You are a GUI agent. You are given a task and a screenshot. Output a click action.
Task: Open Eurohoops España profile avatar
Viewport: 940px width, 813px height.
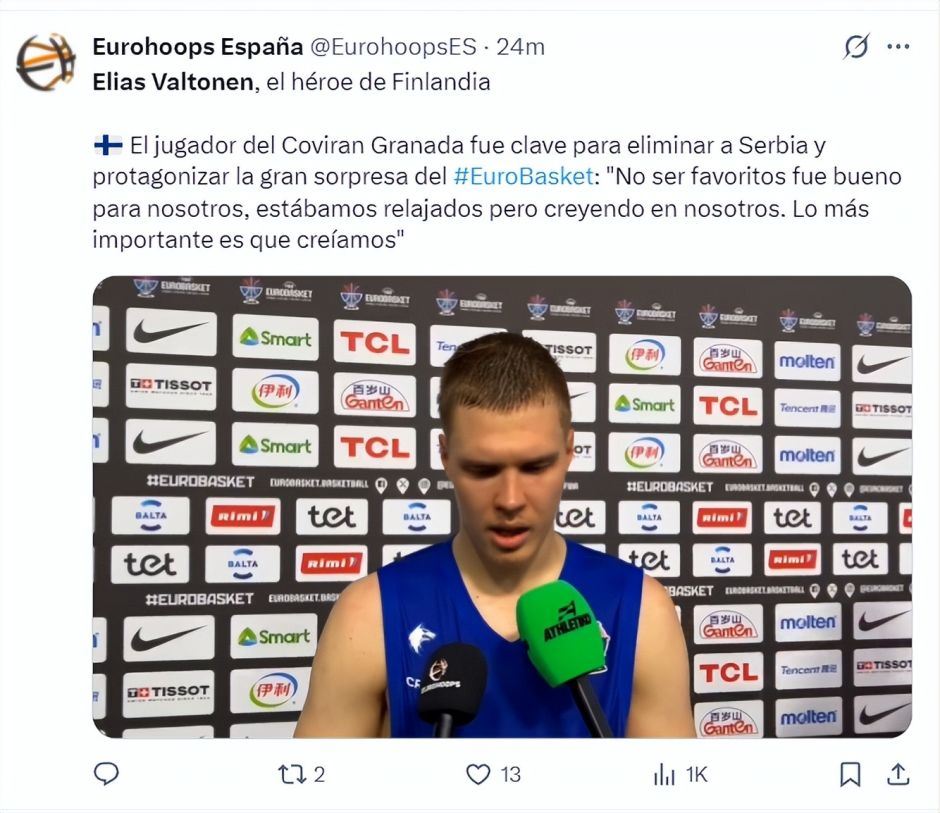tap(46, 61)
